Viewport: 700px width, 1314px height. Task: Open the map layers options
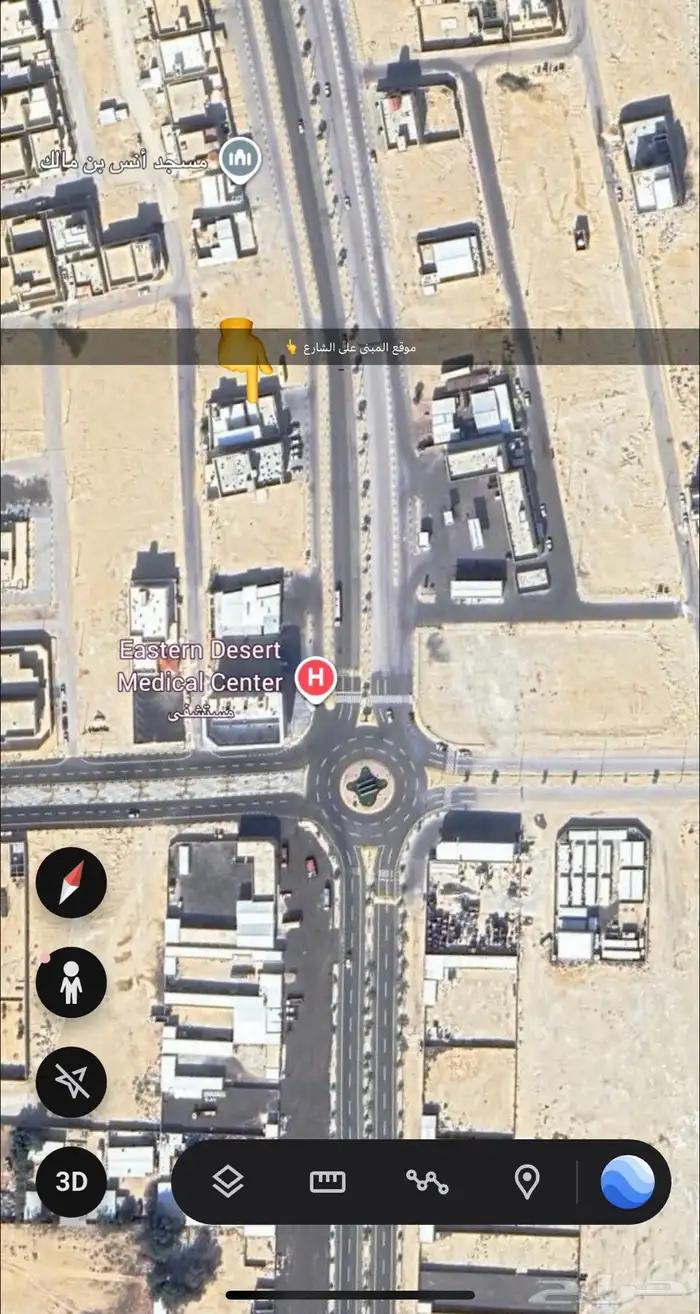pos(228,1182)
